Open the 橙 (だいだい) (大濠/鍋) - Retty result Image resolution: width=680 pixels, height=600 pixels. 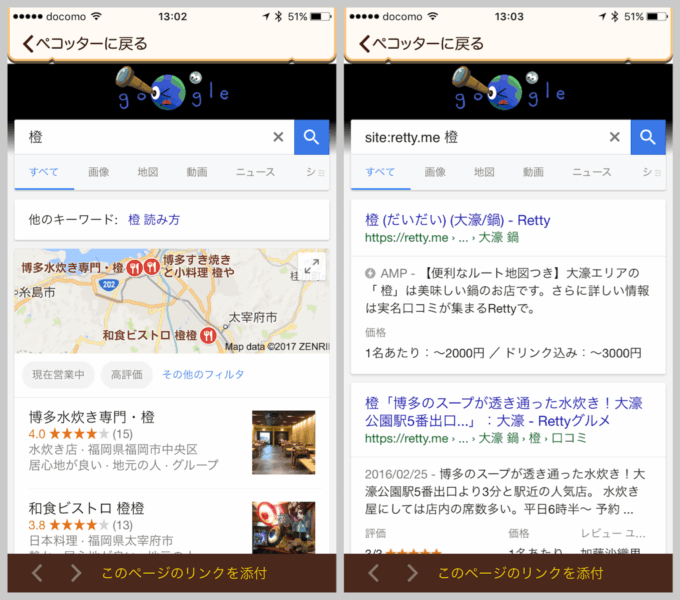(x=458, y=220)
